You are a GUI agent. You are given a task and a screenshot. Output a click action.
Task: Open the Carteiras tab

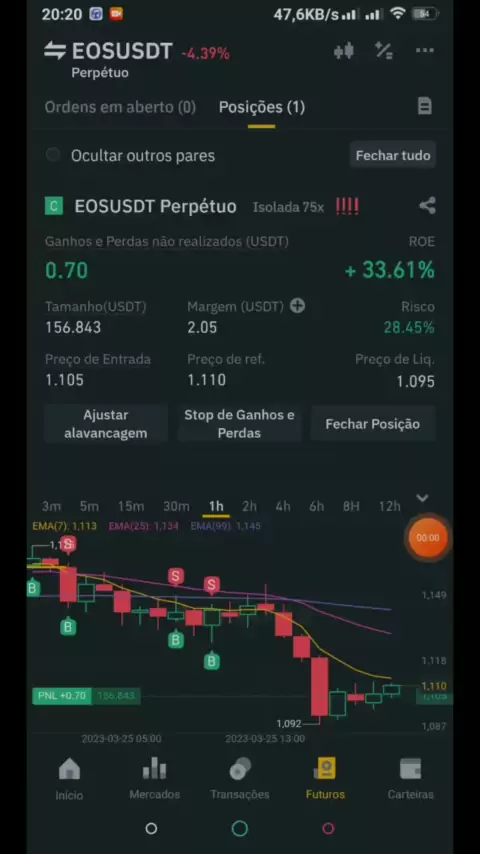click(x=410, y=779)
